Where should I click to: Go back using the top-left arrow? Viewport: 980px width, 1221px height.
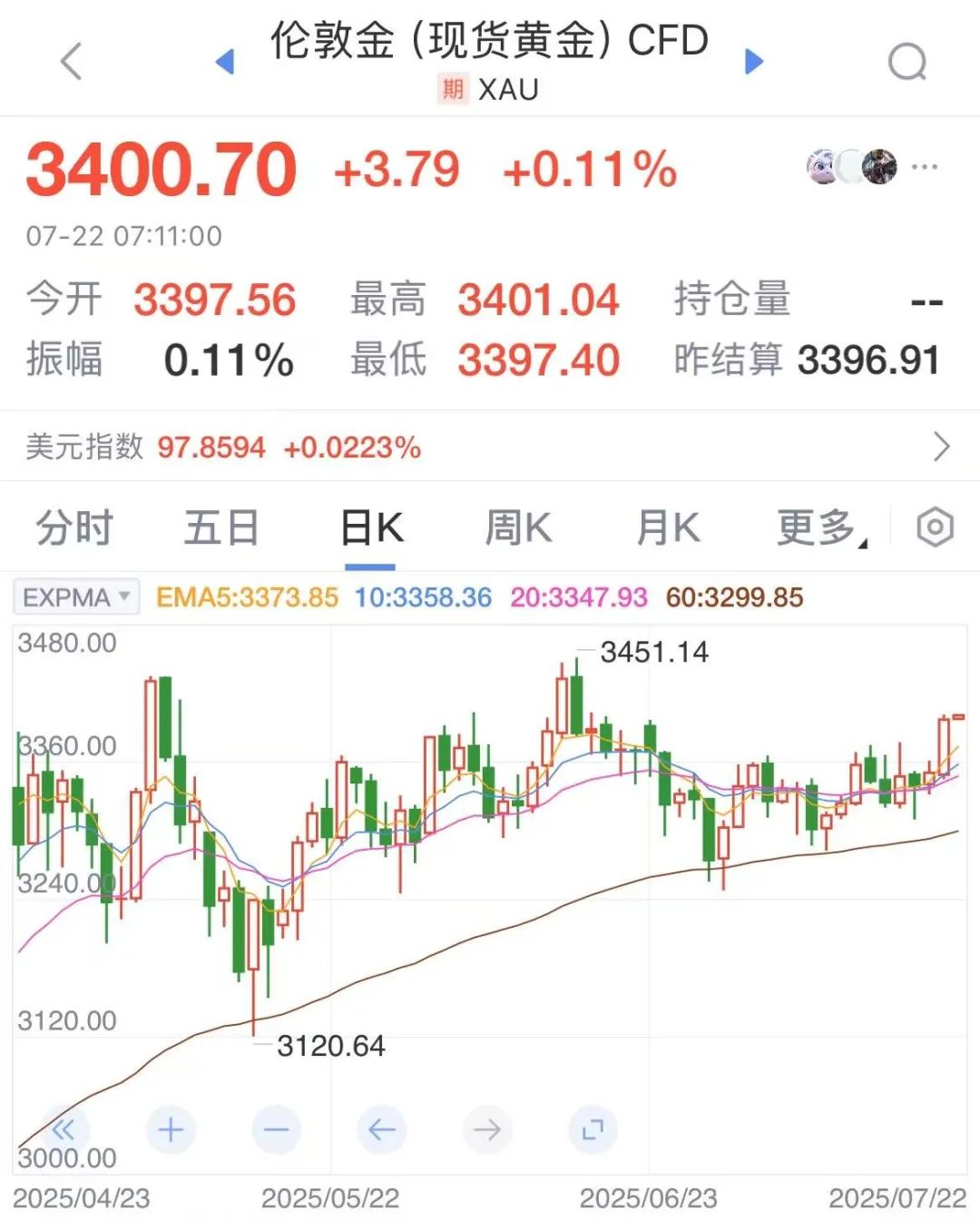[71, 61]
